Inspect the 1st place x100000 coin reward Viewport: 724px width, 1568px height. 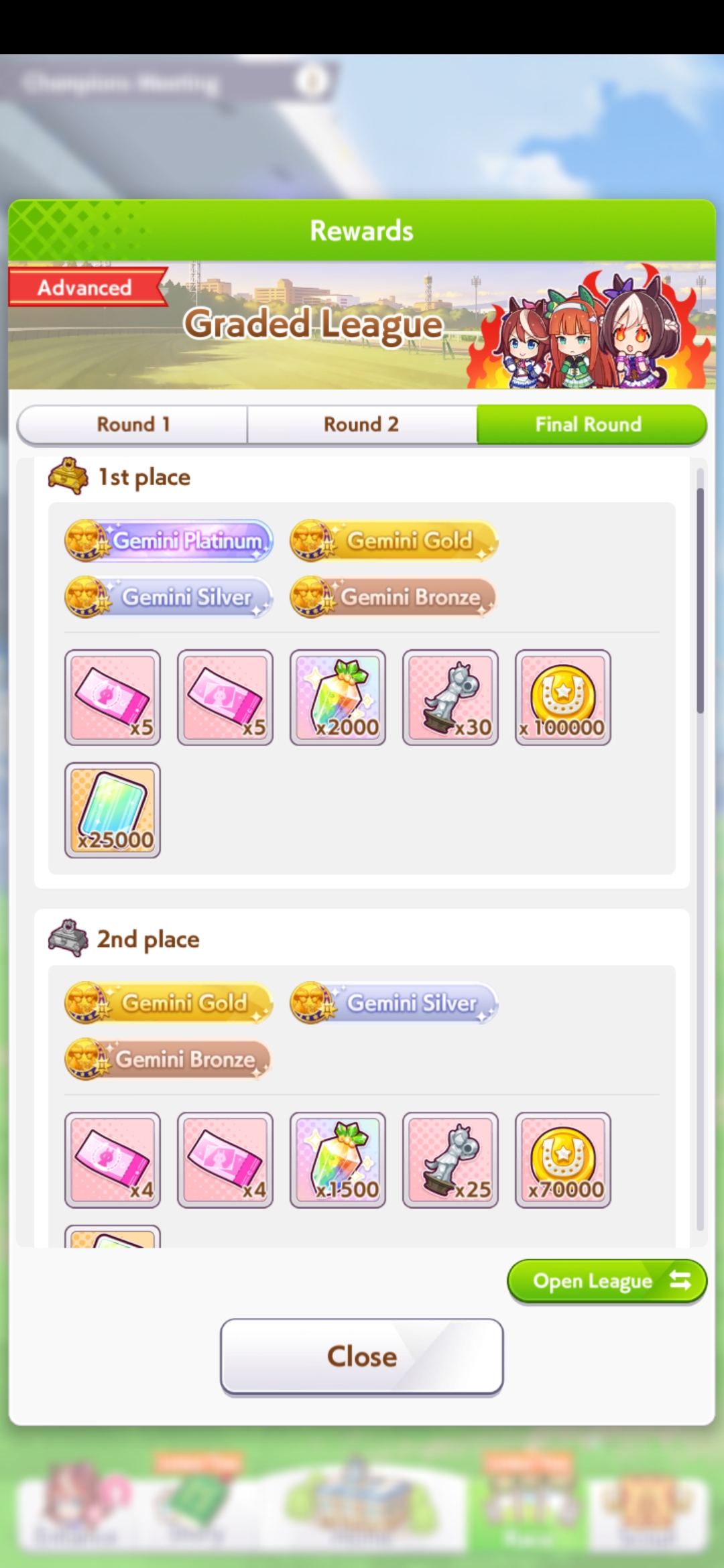563,697
